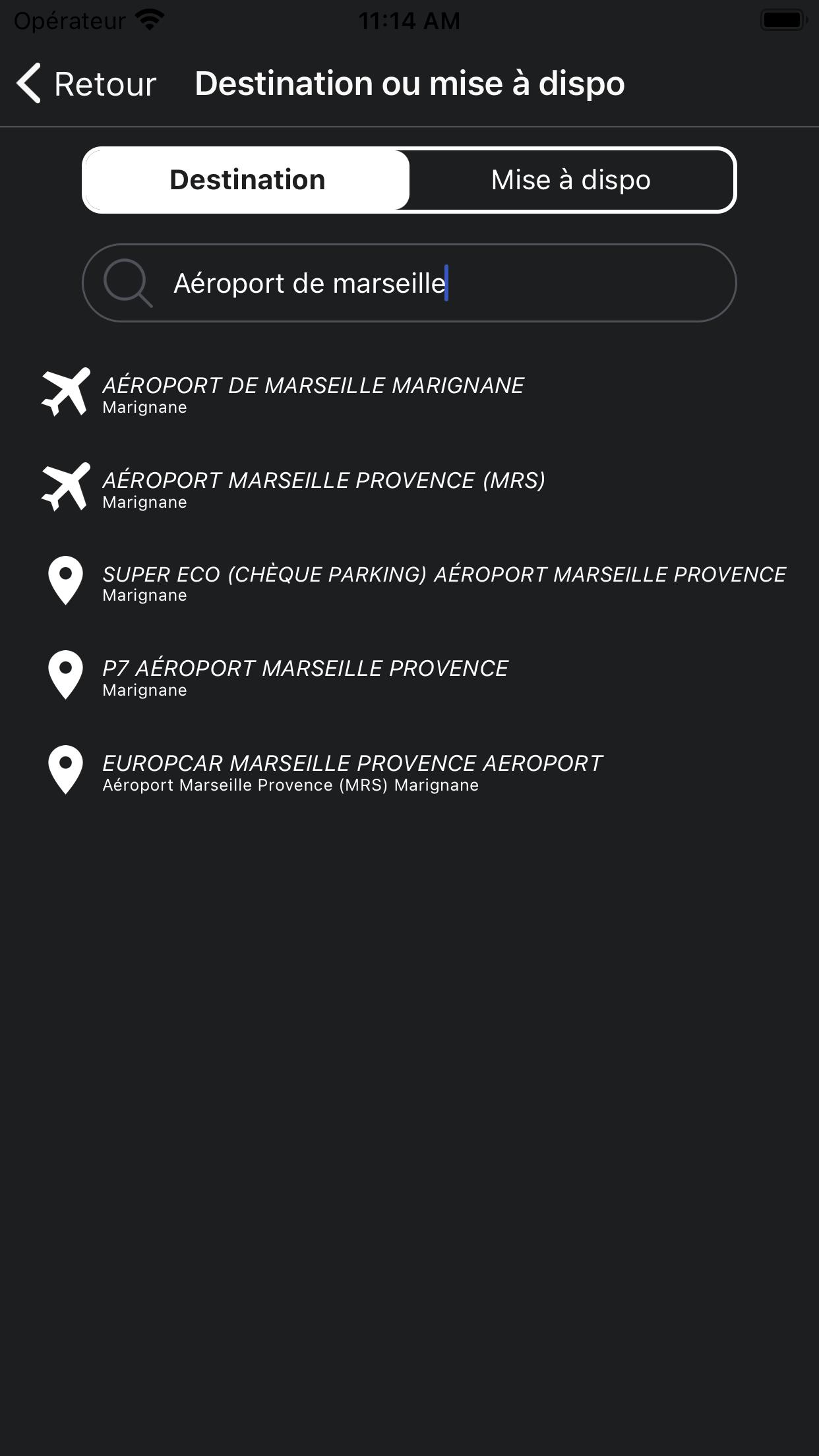Tap the search field with Aéroport de marseille

coord(409,283)
